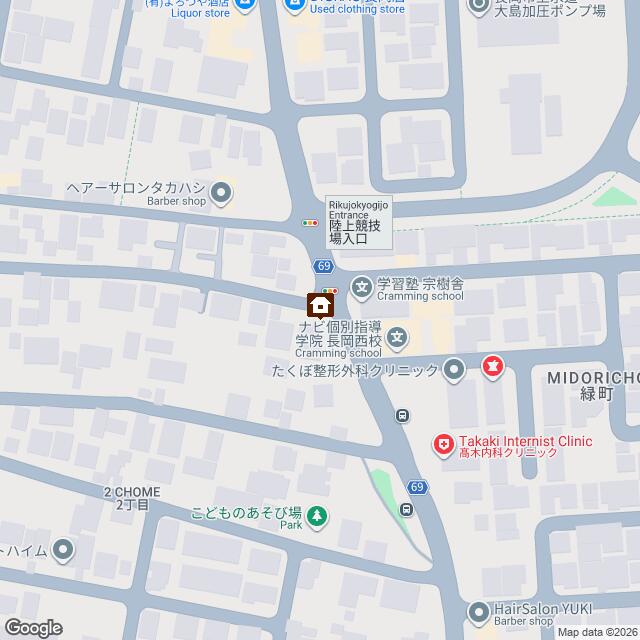
Task: Tap the red pharmacy marker near Midoricho
Action: 492,367
